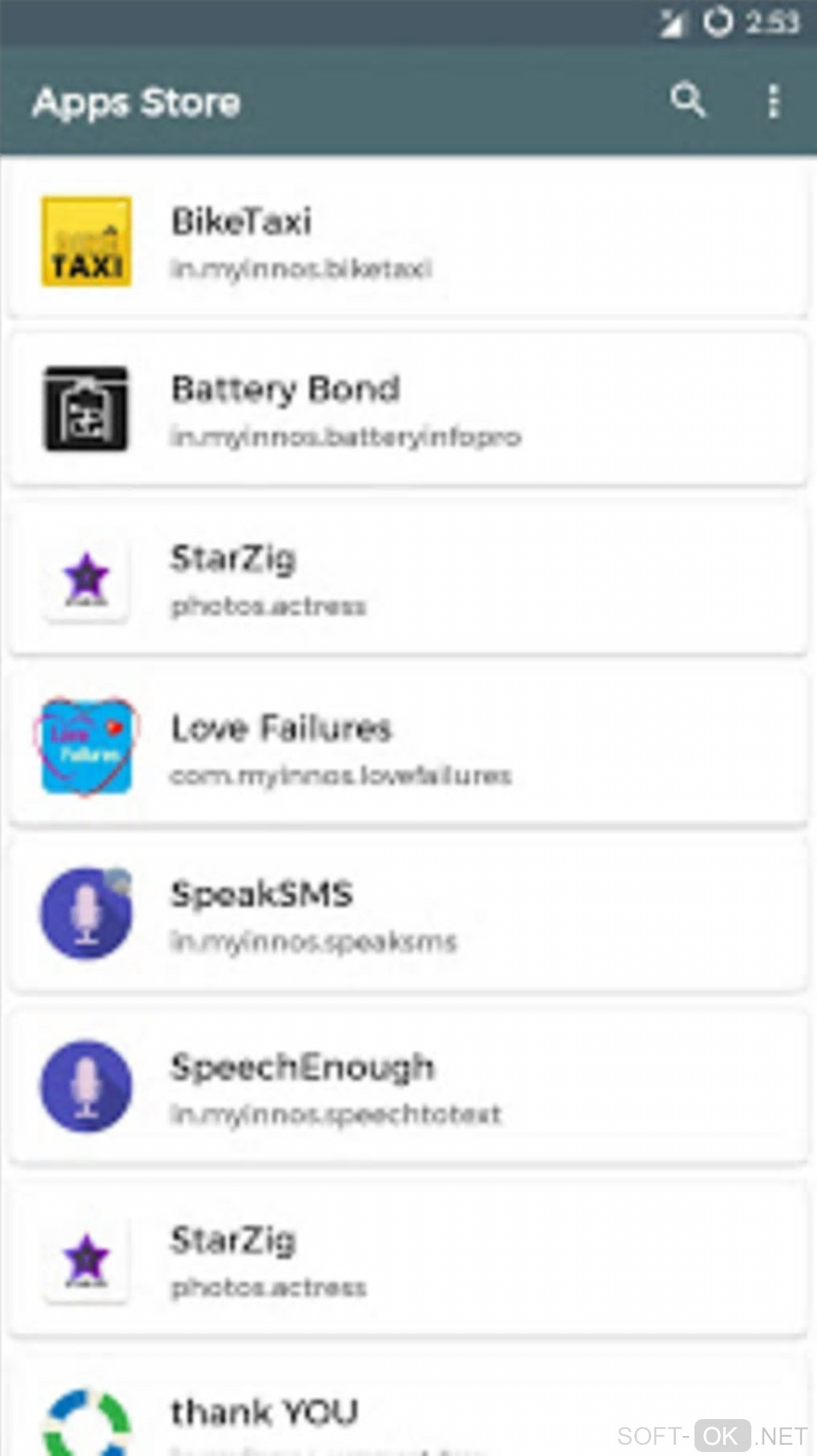Select the Battery Bond app
This screenshot has width=817, height=1456.
point(407,409)
